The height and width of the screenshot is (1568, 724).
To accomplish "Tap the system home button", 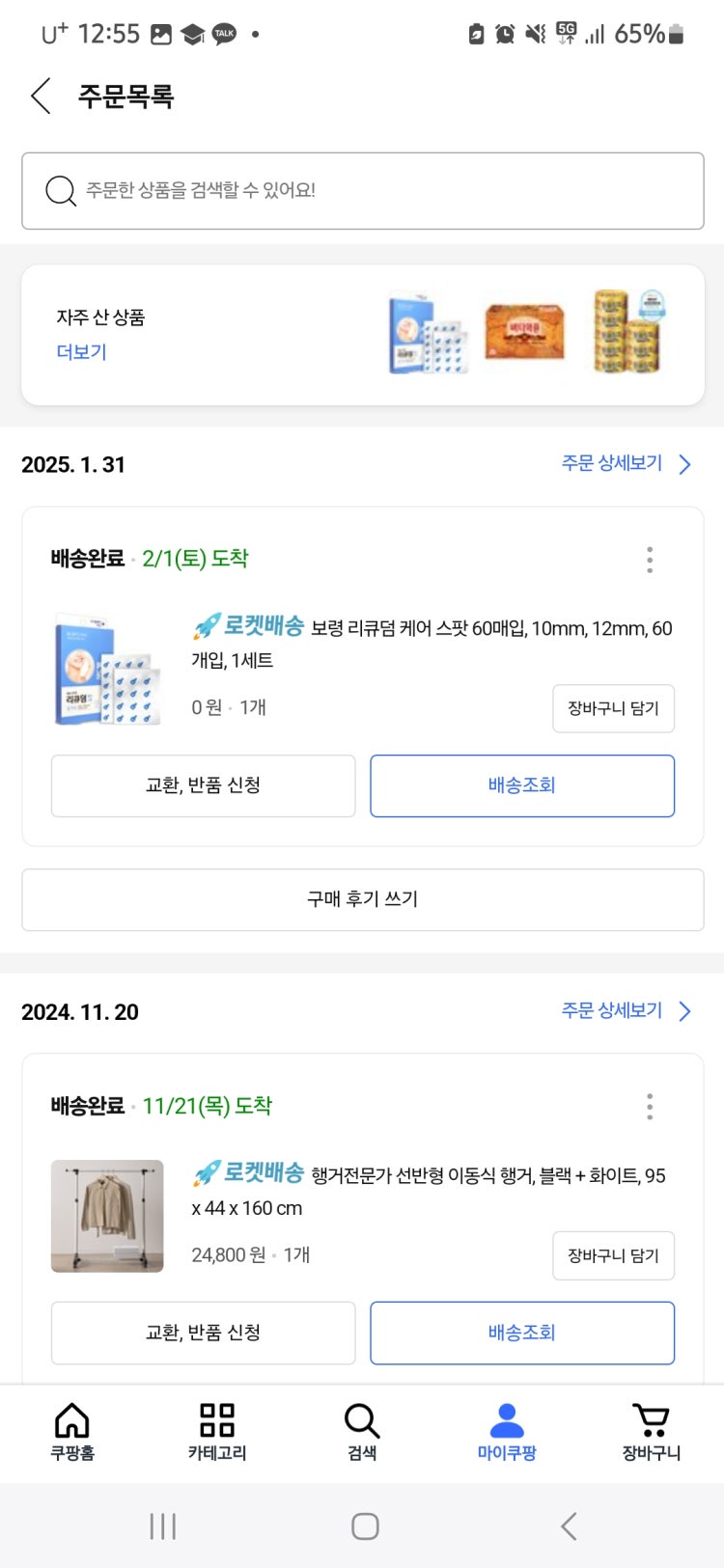I will point(364,1527).
